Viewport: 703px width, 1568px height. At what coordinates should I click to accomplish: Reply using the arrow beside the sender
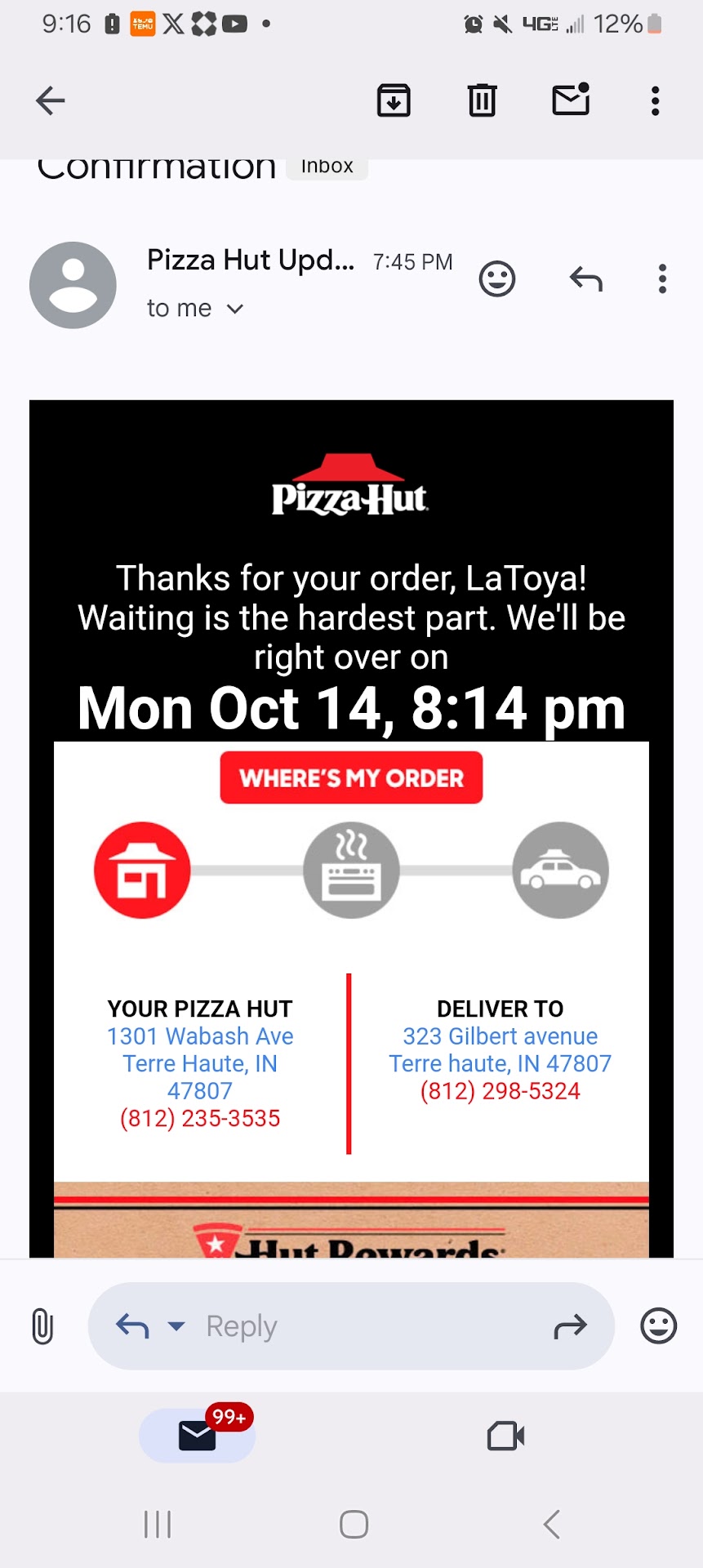click(x=585, y=279)
